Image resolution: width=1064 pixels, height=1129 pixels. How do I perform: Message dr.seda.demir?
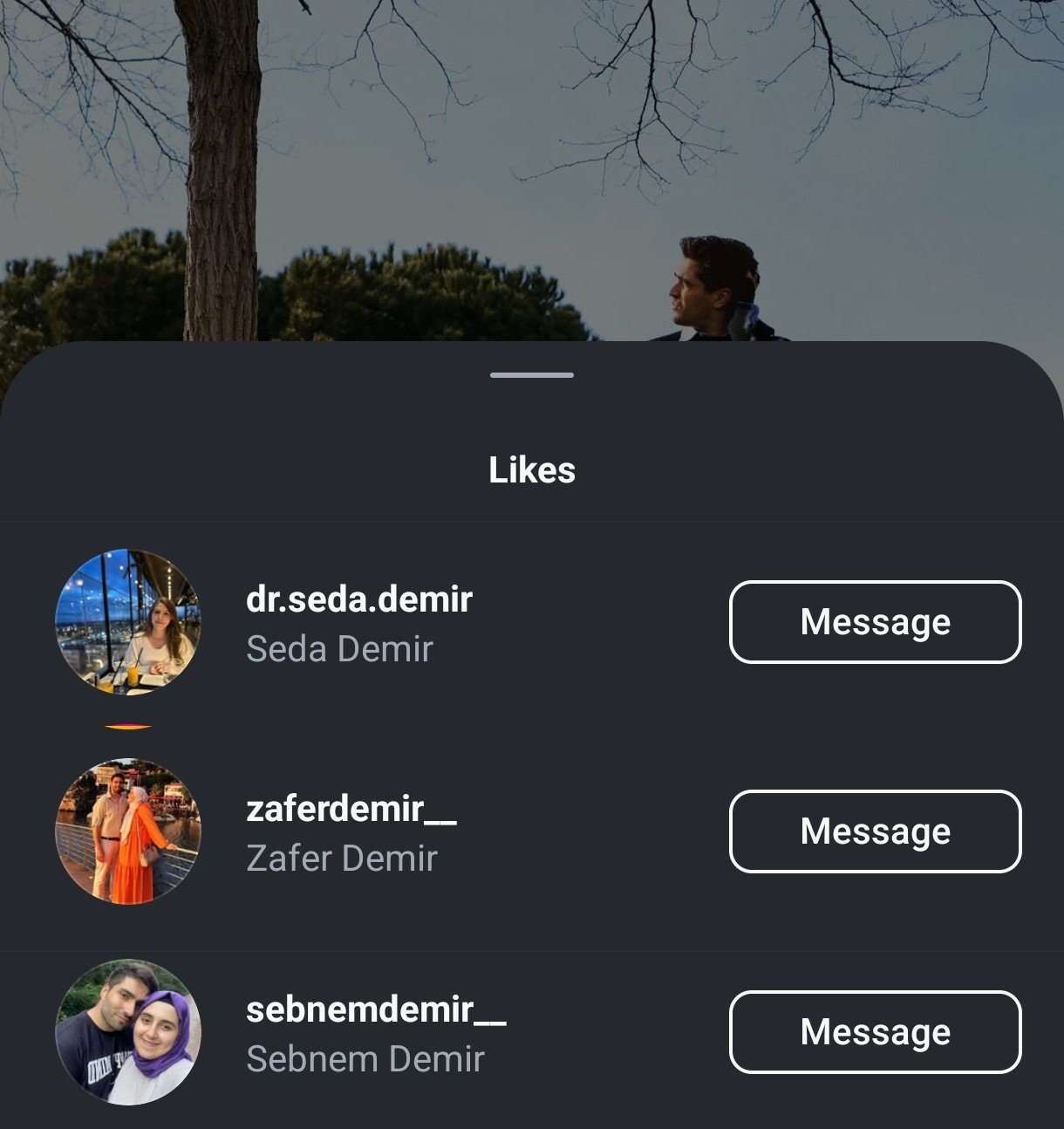tap(875, 622)
